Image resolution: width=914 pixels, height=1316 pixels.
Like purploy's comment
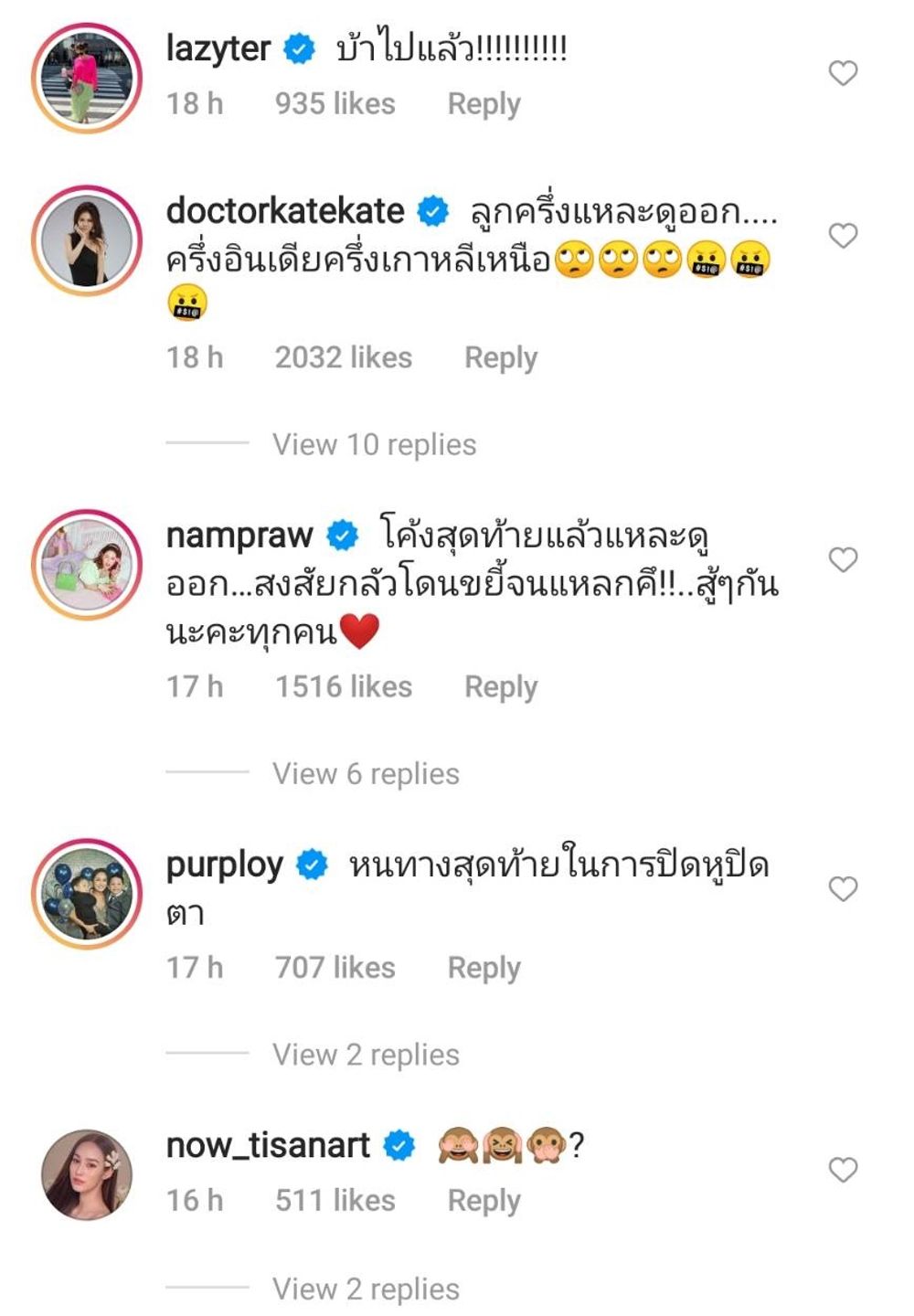tap(843, 888)
